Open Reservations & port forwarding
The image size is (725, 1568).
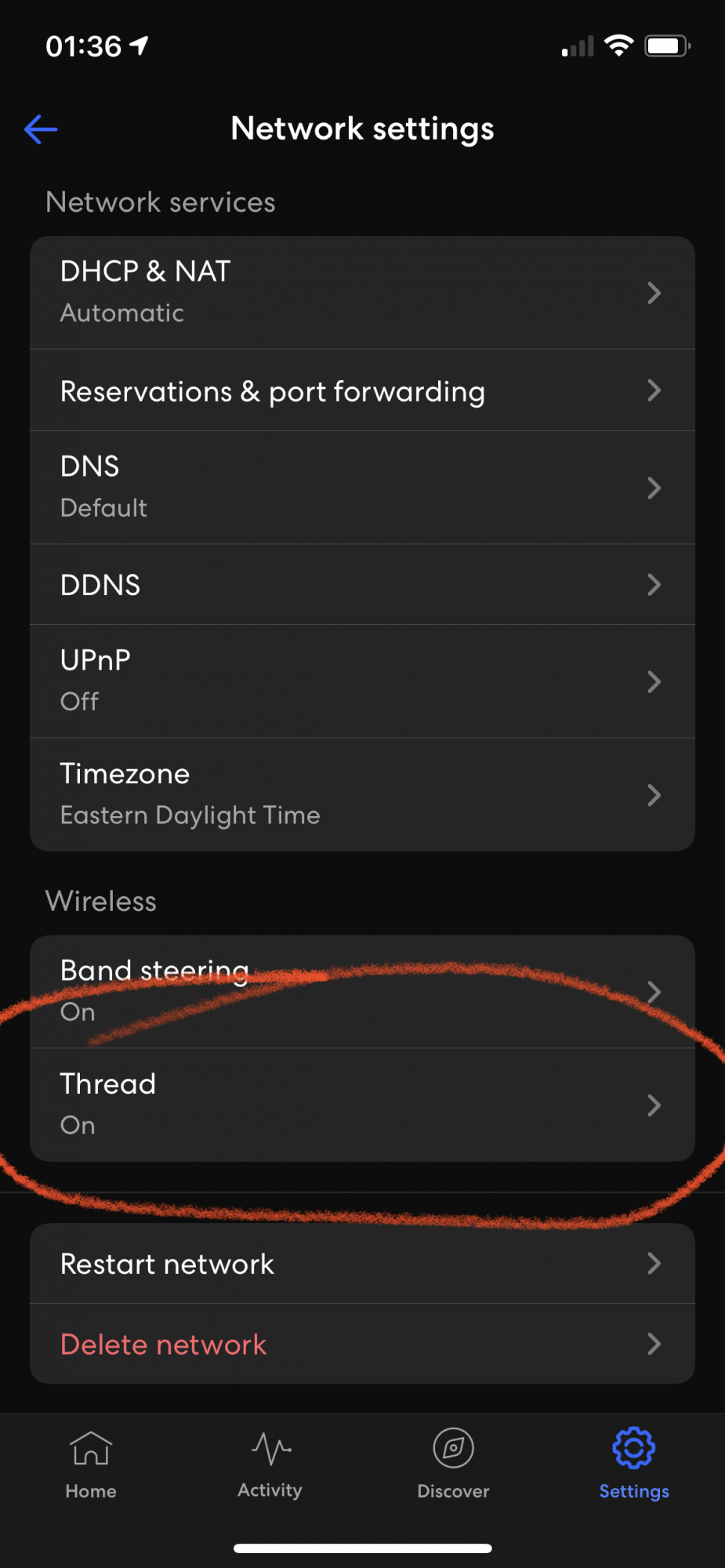tap(362, 390)
